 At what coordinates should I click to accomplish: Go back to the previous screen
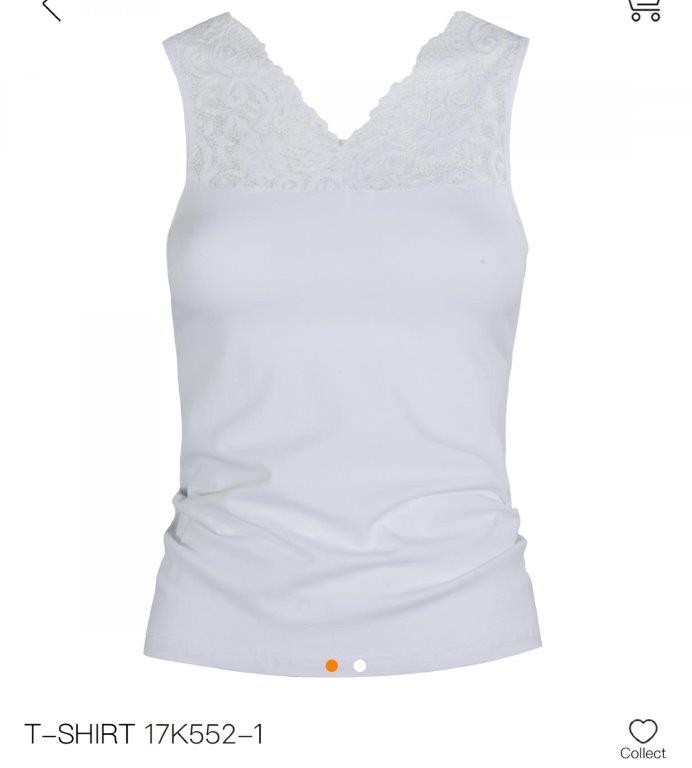pyautogui.click(x=50, y=9)
